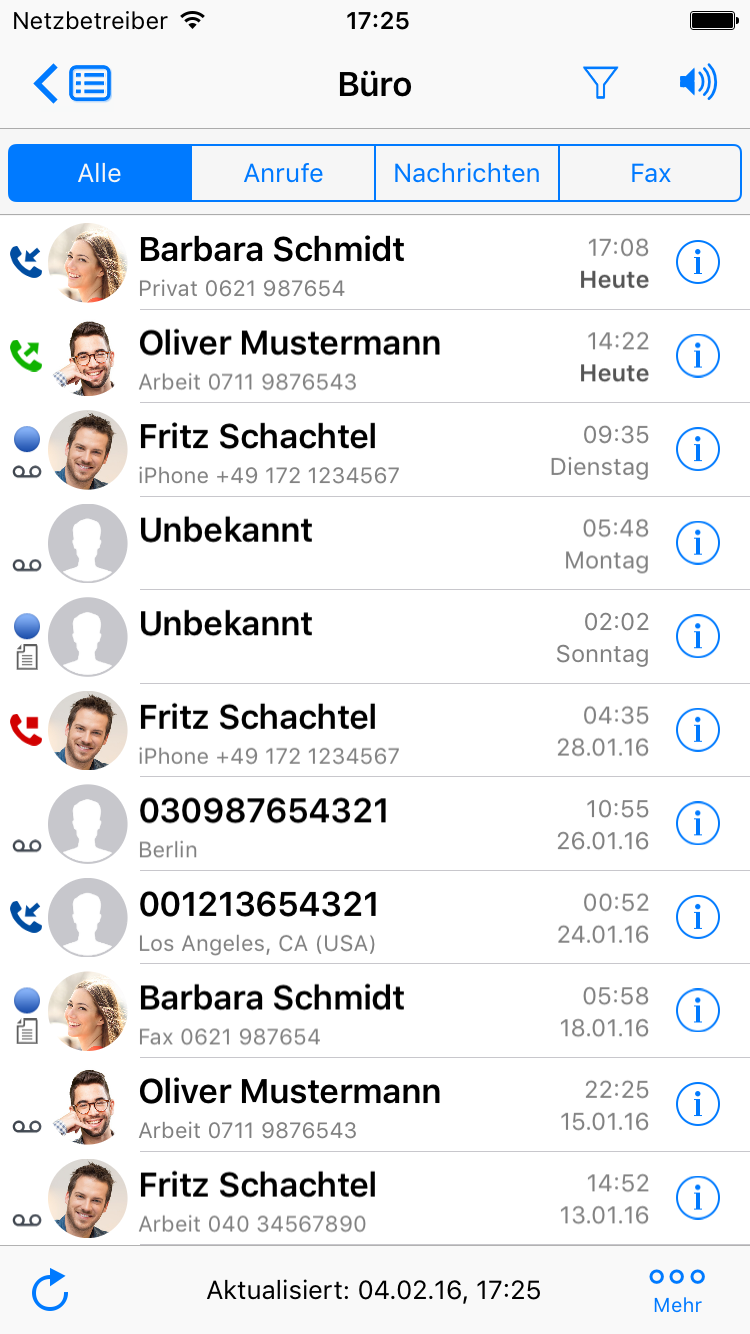
Task: Open info for the 030987654321 Berlin entry
Action: point(697,823)
